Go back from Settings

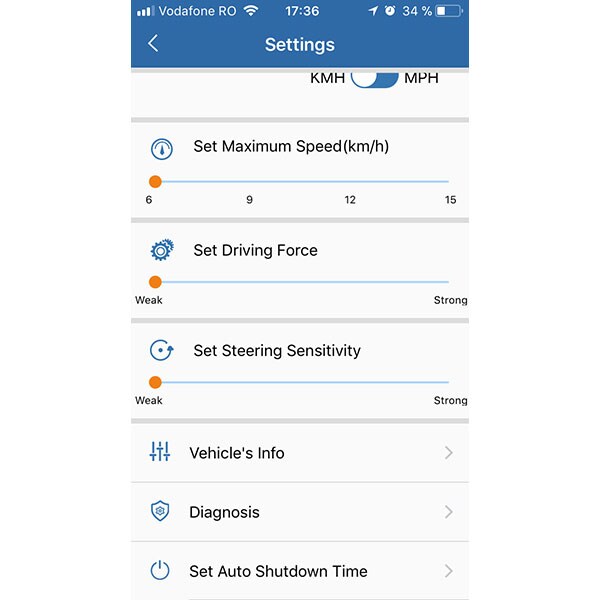153,43
